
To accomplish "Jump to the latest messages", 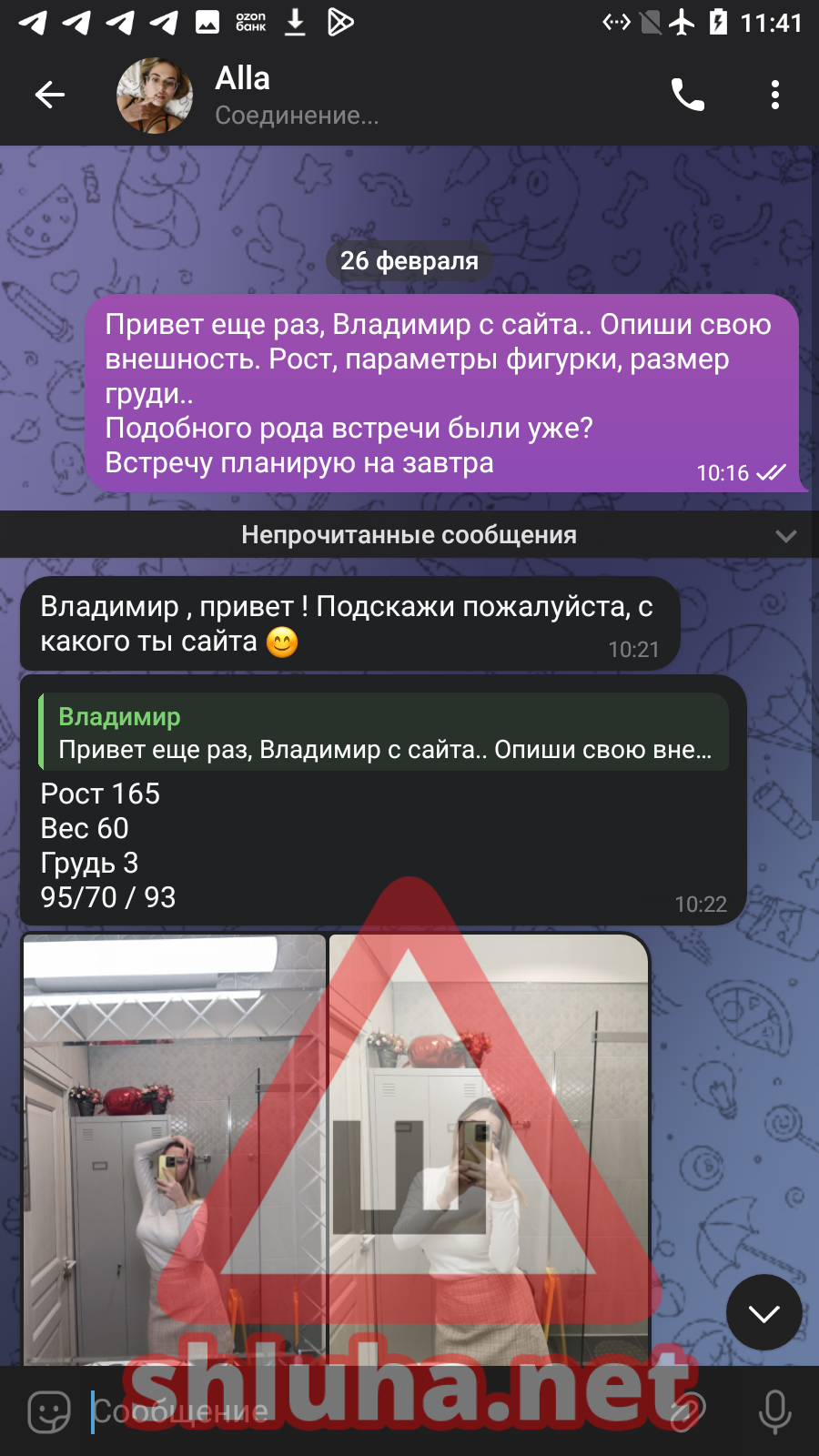I will pyautogui.click(x=763, y=1312).
